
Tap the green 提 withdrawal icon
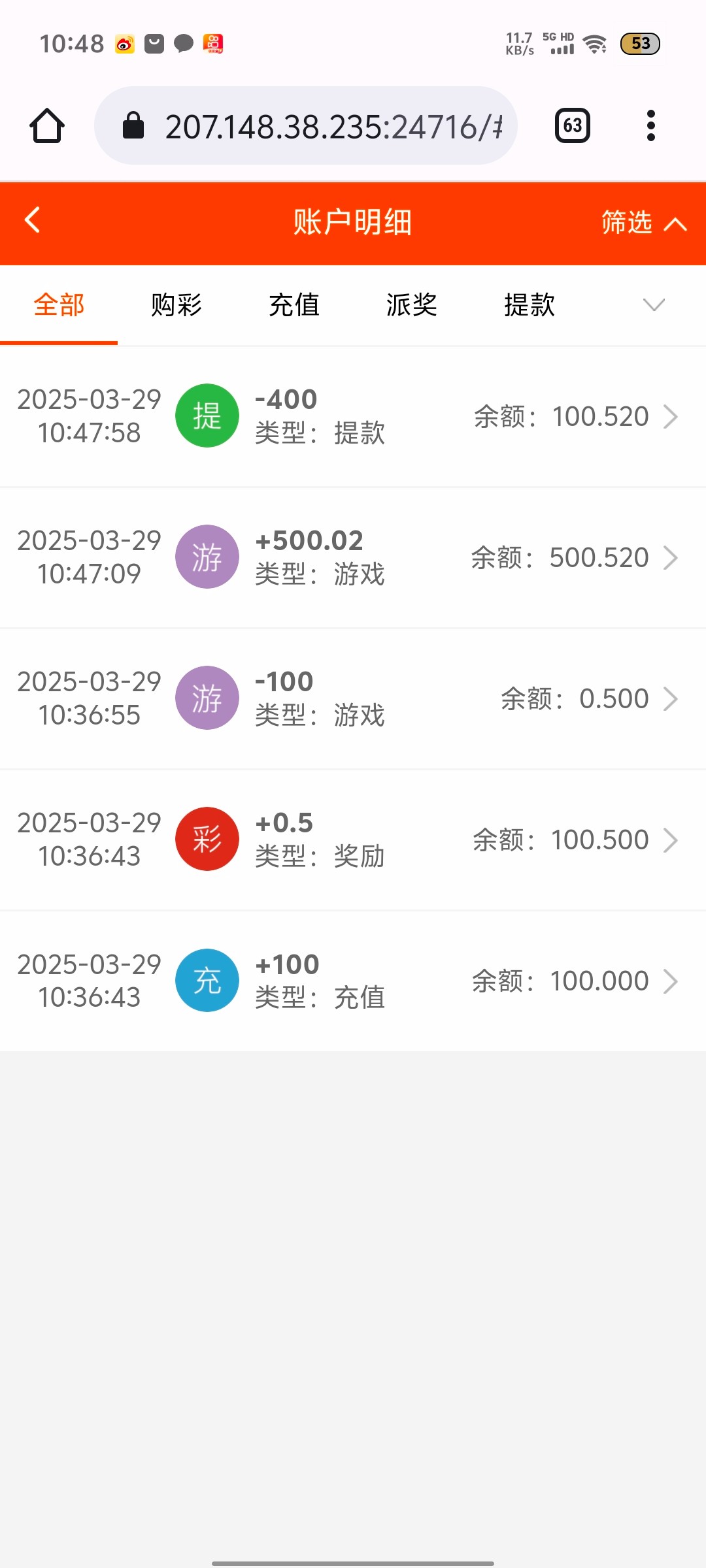pyautogui.click(x=207, y=416)
